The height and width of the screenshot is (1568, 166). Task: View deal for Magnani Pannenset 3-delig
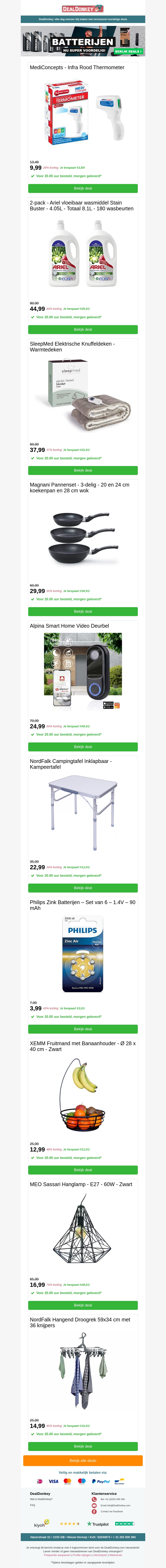tap(83, 611)
